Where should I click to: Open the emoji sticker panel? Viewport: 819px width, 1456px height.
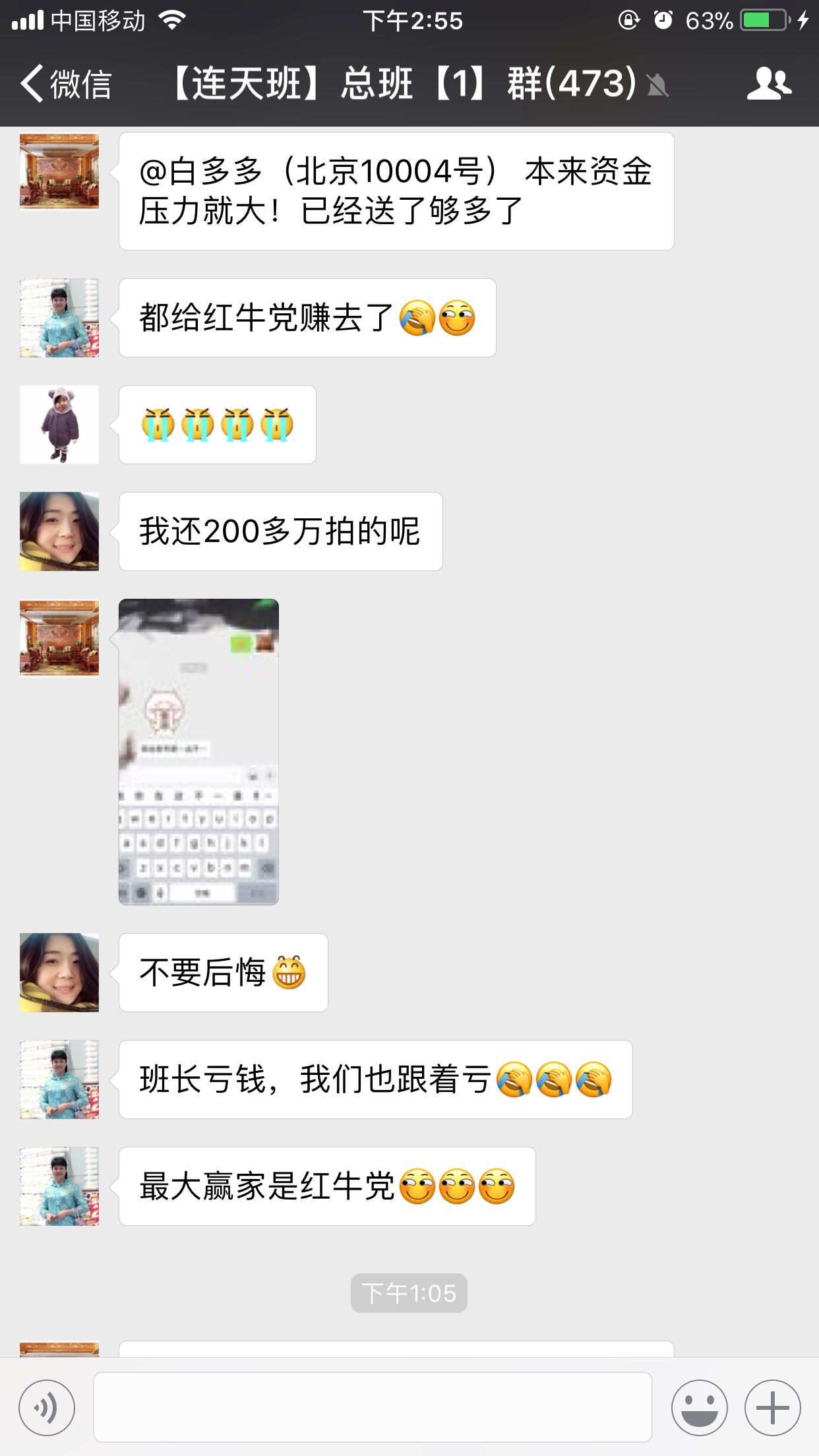700,1407
